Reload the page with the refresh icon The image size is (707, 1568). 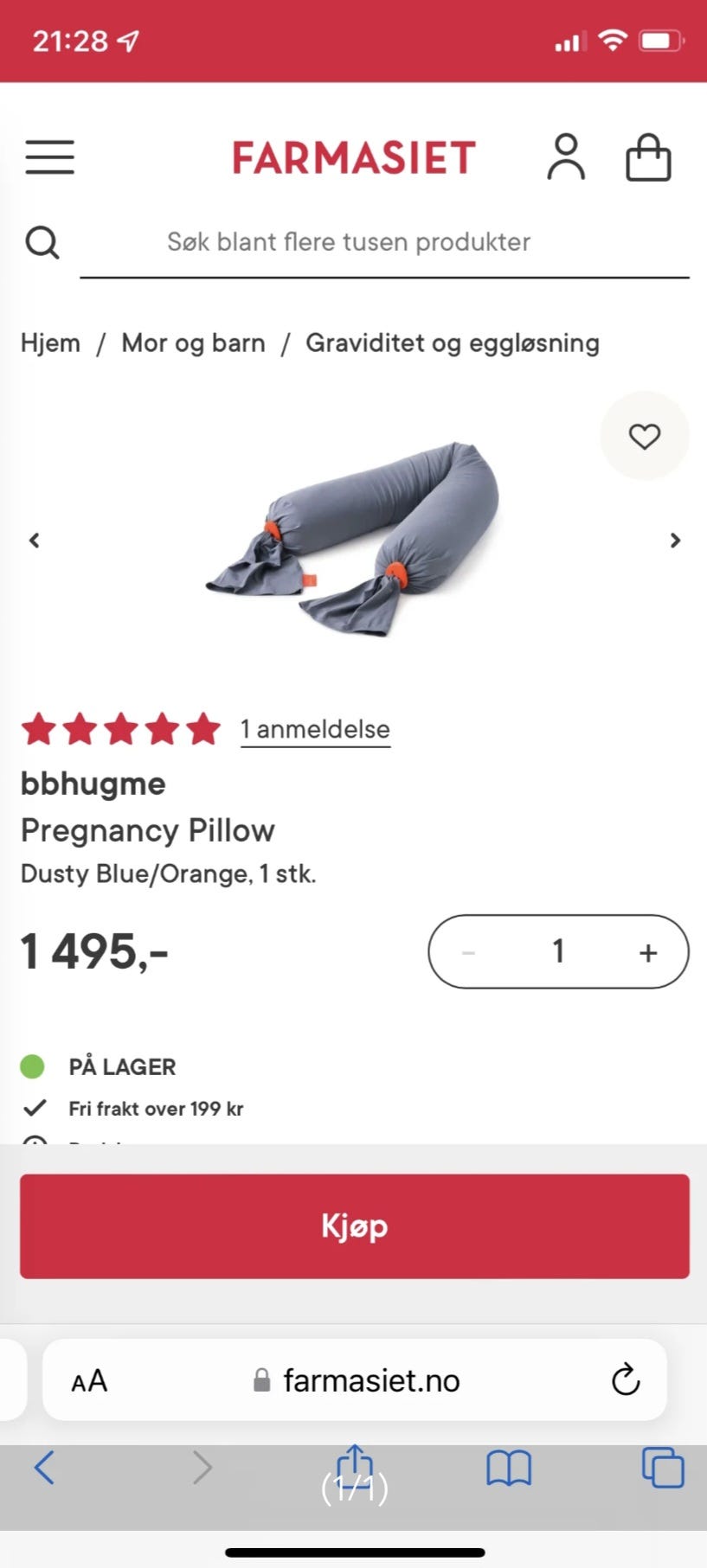(626, 1380)
